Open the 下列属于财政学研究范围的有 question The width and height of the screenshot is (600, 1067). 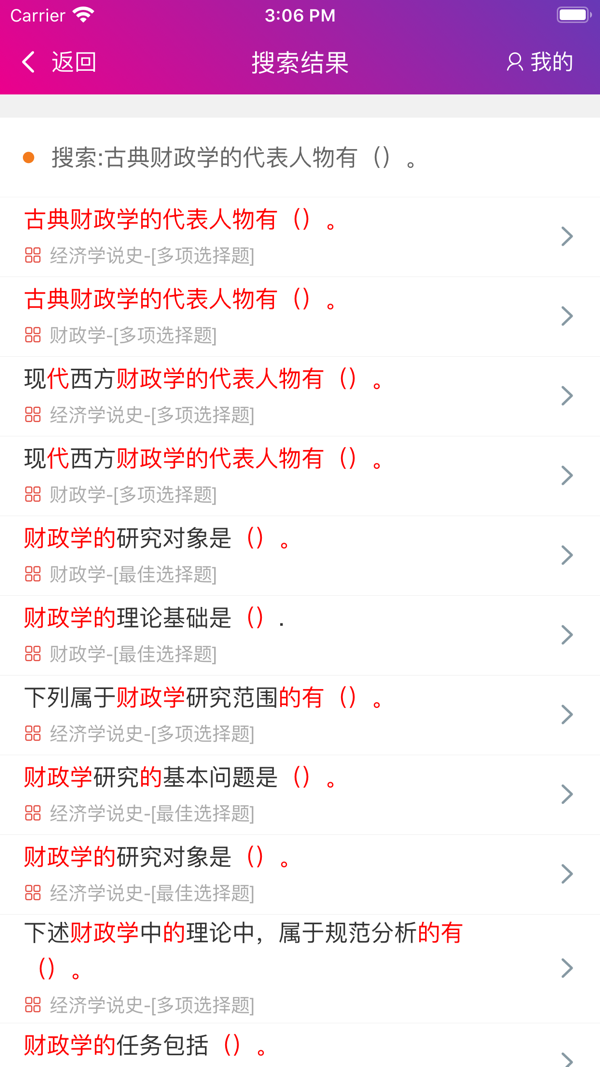(300, 715)
